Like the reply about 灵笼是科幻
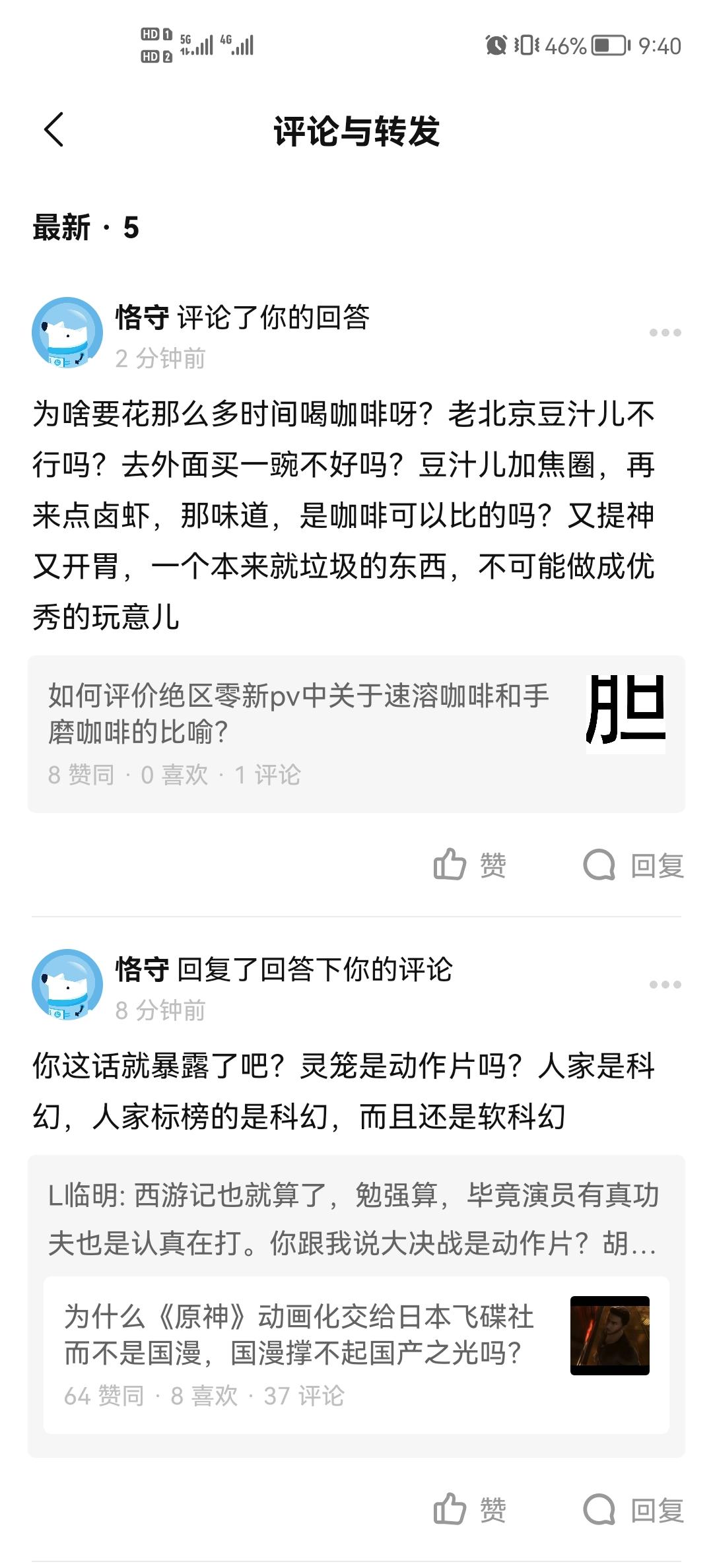 [470, 1510]
